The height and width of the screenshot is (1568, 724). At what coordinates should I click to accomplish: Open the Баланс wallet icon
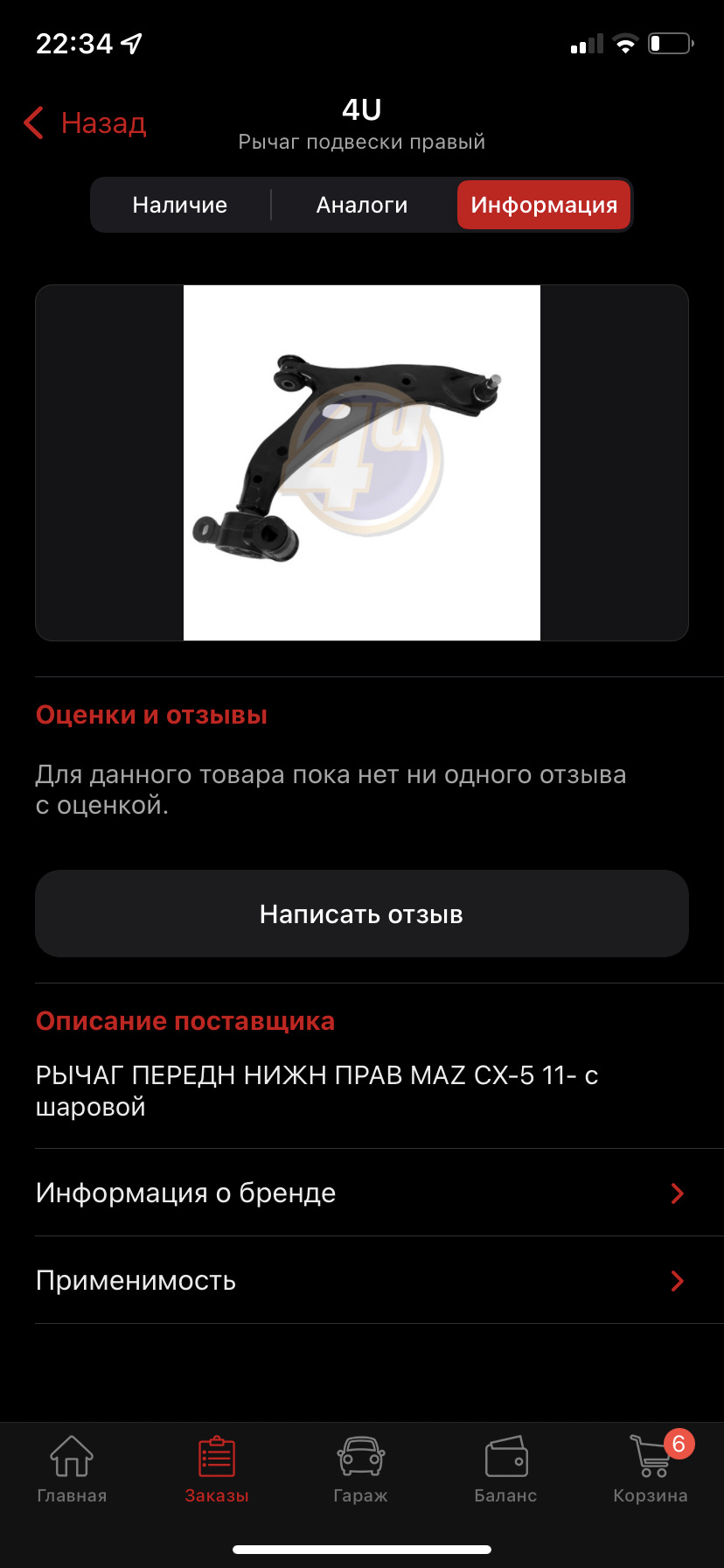[505, 1457]
